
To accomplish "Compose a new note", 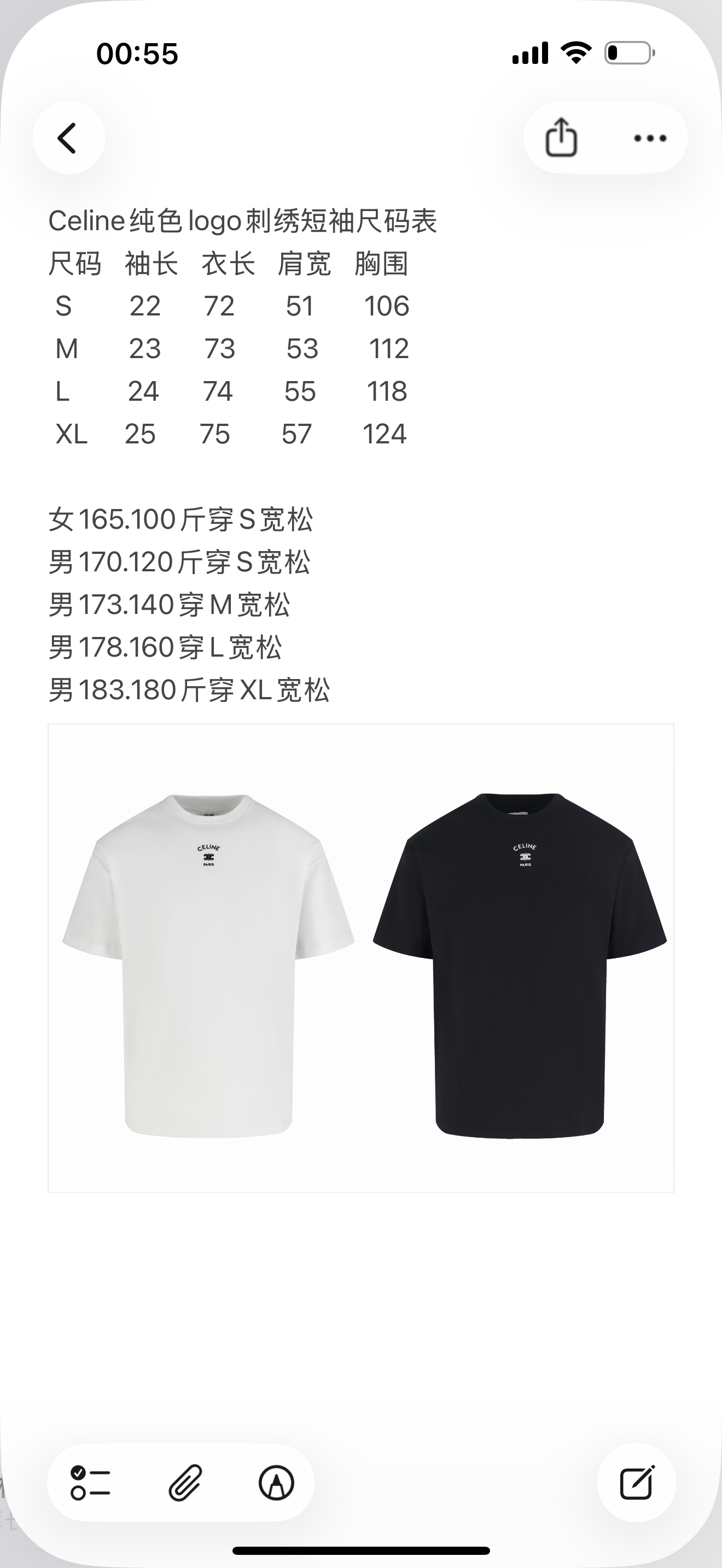I will [x=636, y=1483].
